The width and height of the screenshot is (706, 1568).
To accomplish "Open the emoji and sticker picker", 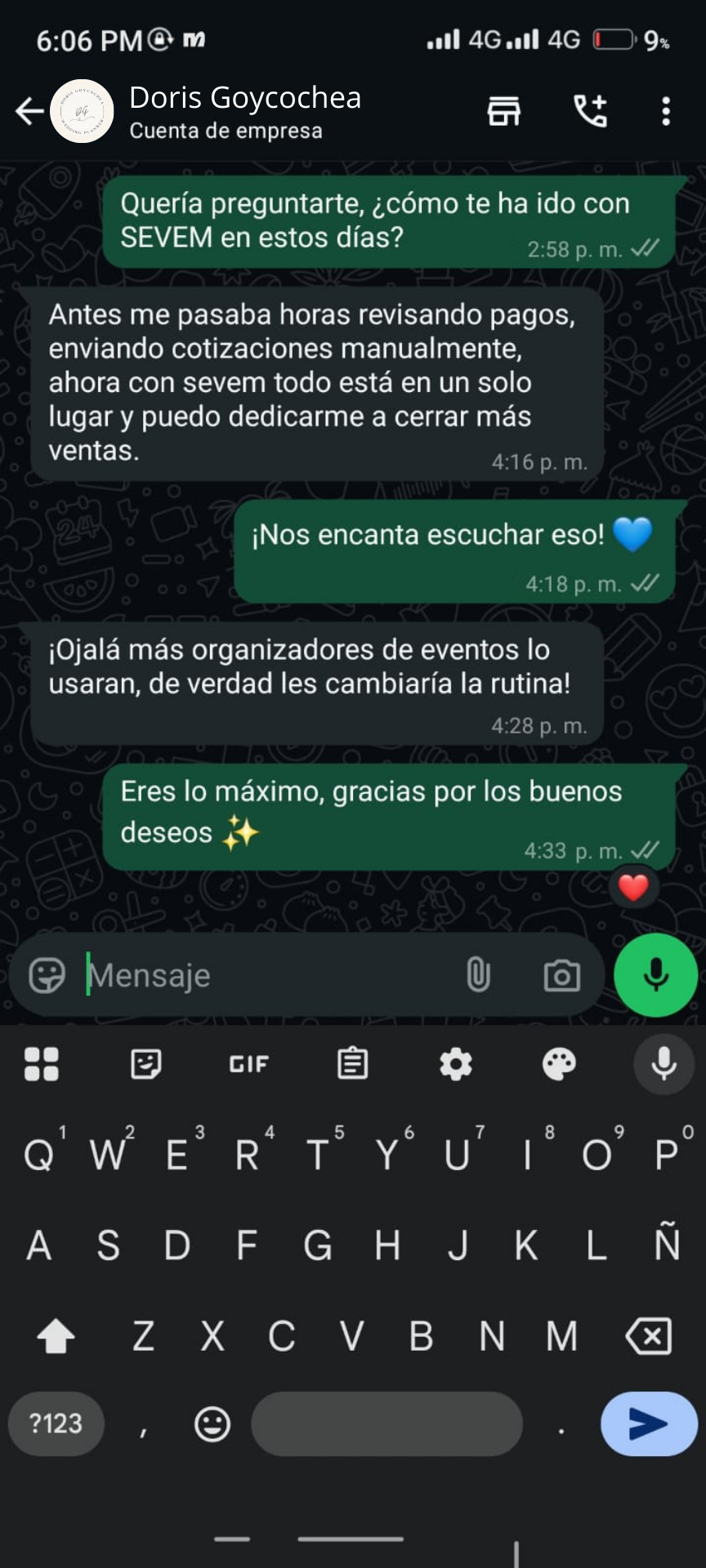I will (47, 975).
